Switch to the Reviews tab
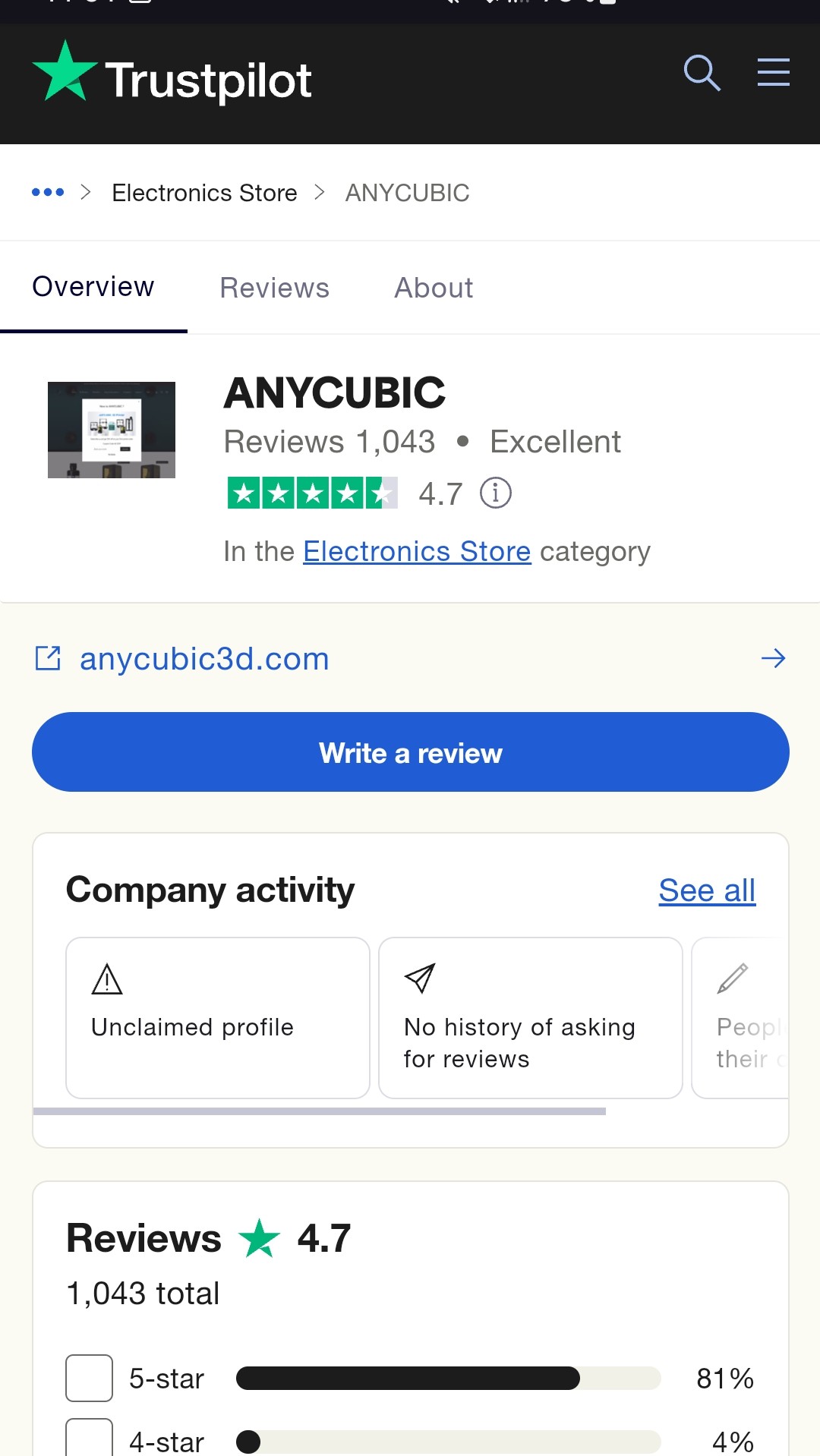 (x=274, y=288)
